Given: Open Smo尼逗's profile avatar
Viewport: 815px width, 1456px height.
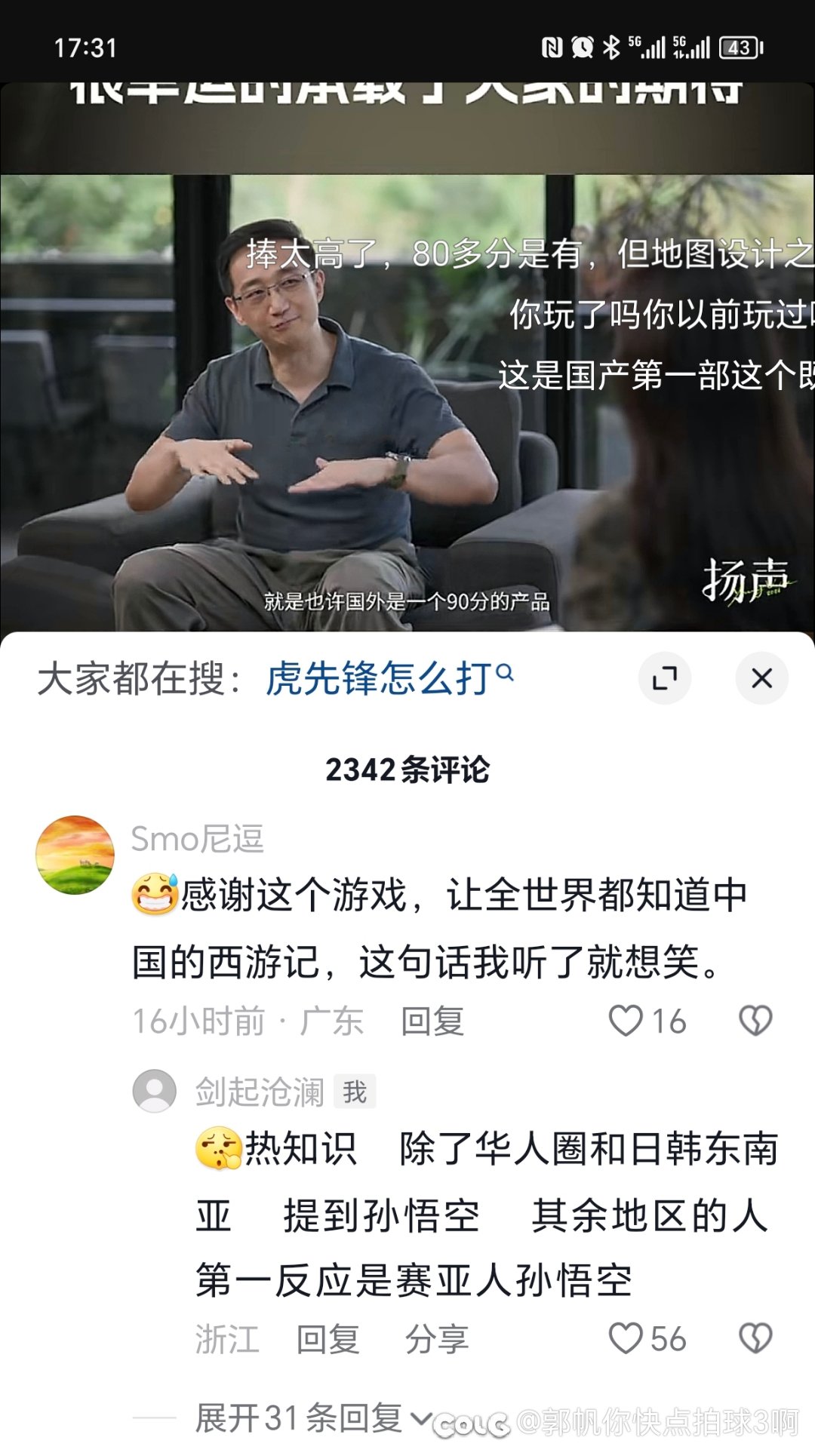Looking at the screenshot, I should point(75,855).
